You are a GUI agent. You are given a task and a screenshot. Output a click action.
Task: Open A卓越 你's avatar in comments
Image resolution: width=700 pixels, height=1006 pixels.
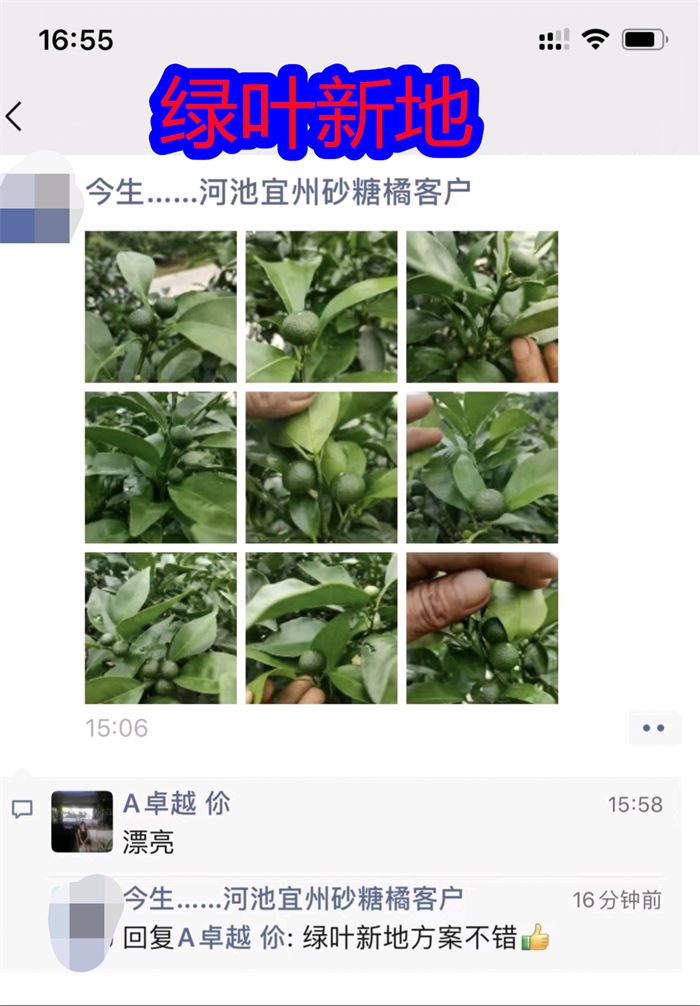pos(82,821)
